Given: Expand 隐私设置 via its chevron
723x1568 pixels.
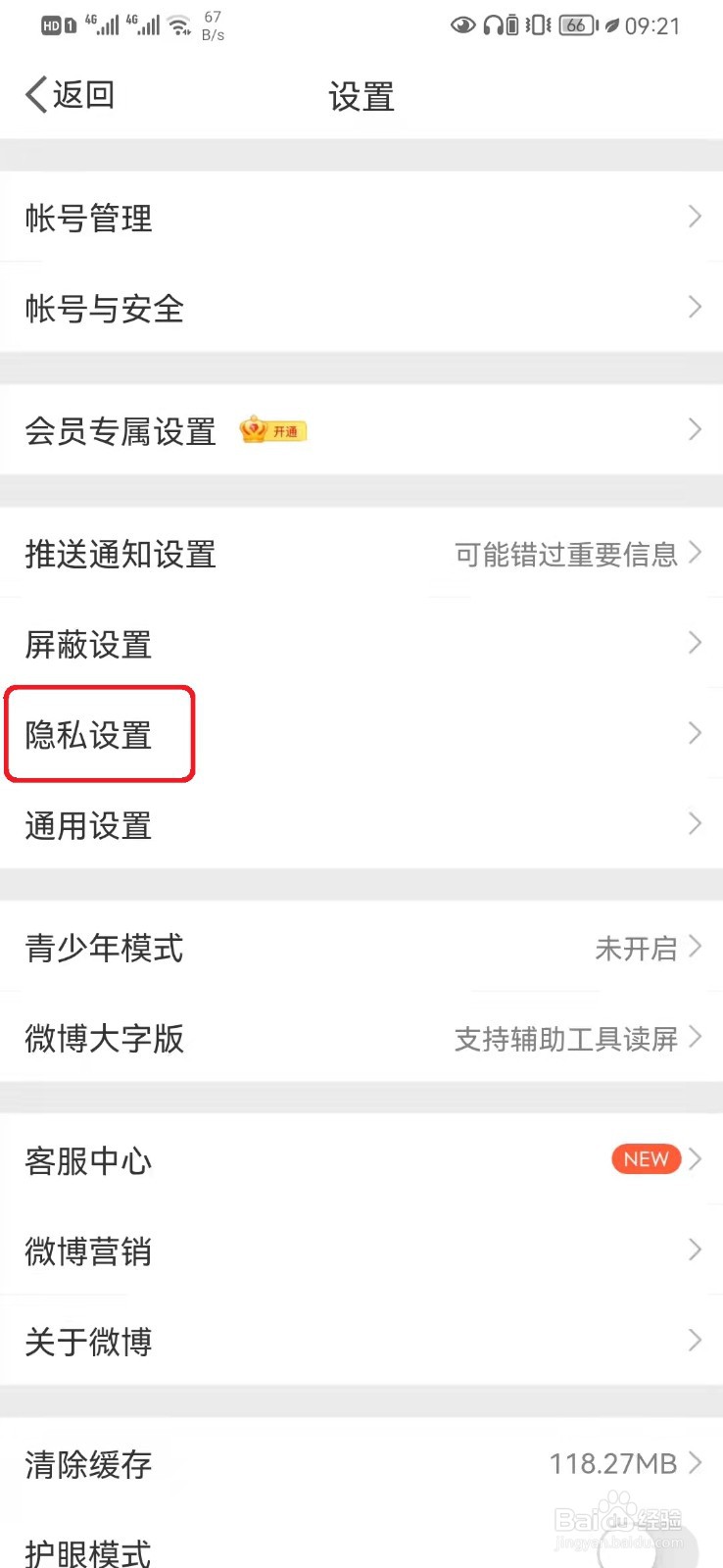Looking at the screenshot, I should (694, 733).
